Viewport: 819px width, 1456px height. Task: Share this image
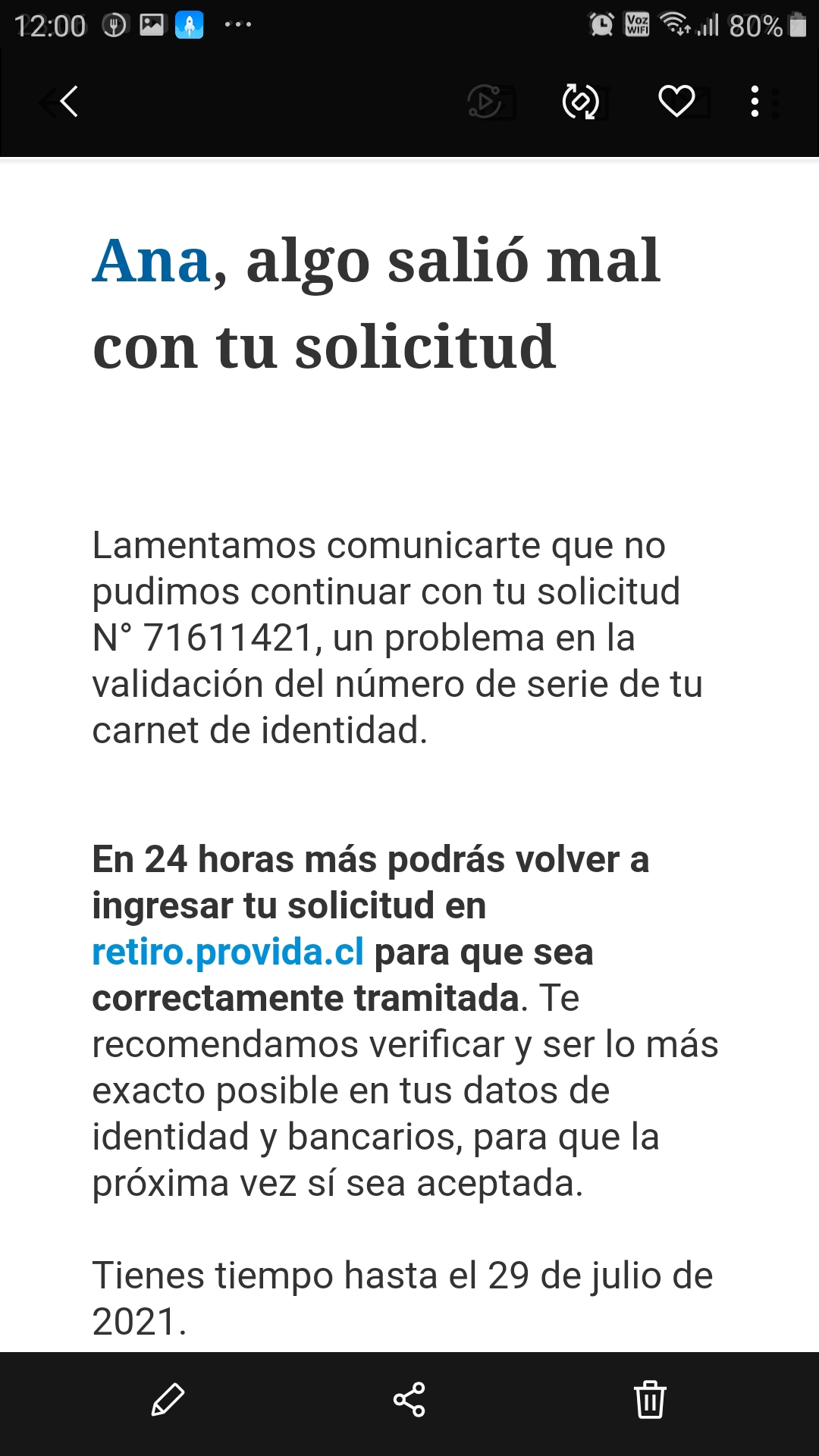(409, 1400)
